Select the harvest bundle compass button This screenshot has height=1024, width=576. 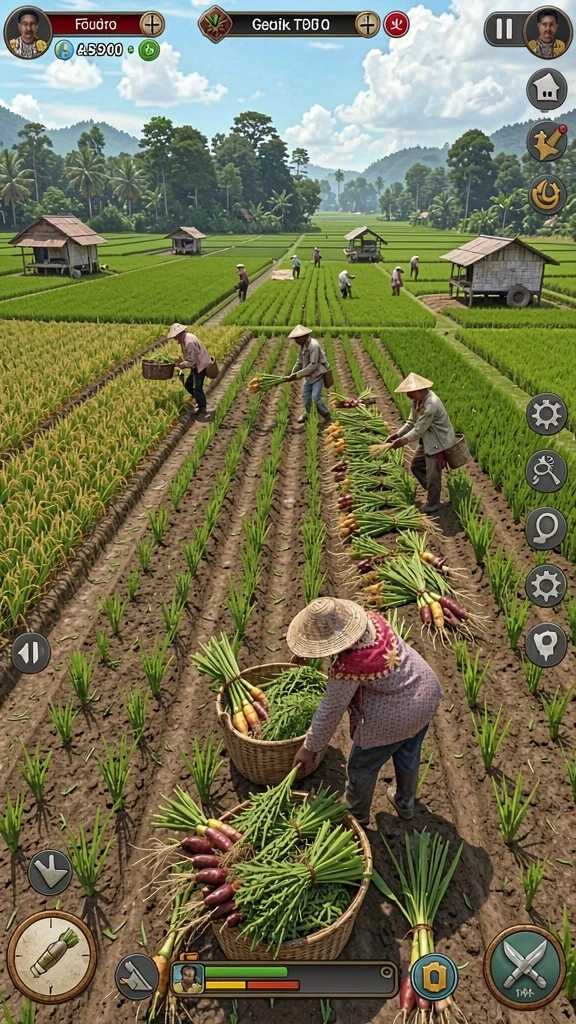pyautogui.click(x=52, y=956)
